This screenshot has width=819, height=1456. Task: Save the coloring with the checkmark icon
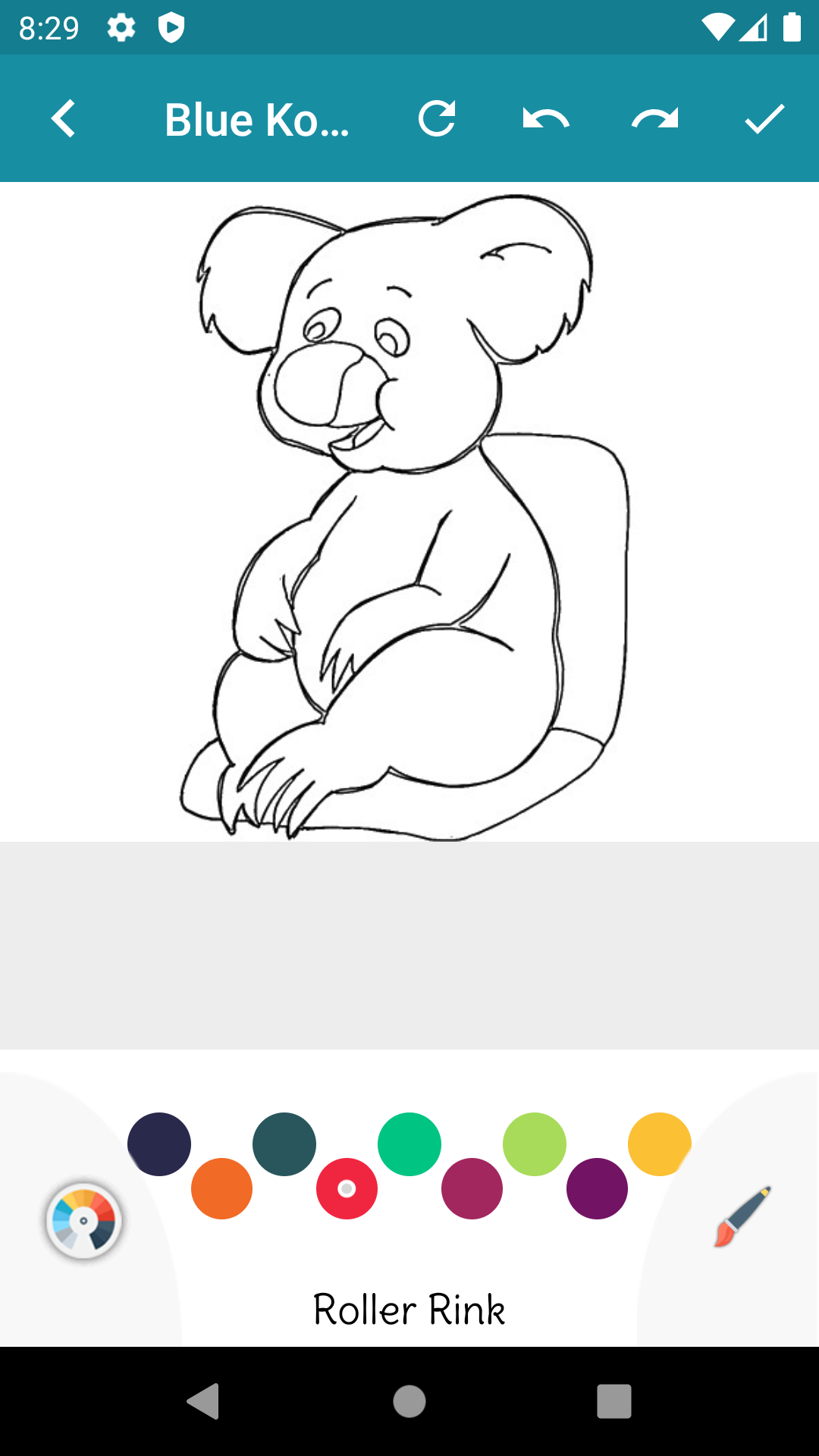[x=763, y=118]
